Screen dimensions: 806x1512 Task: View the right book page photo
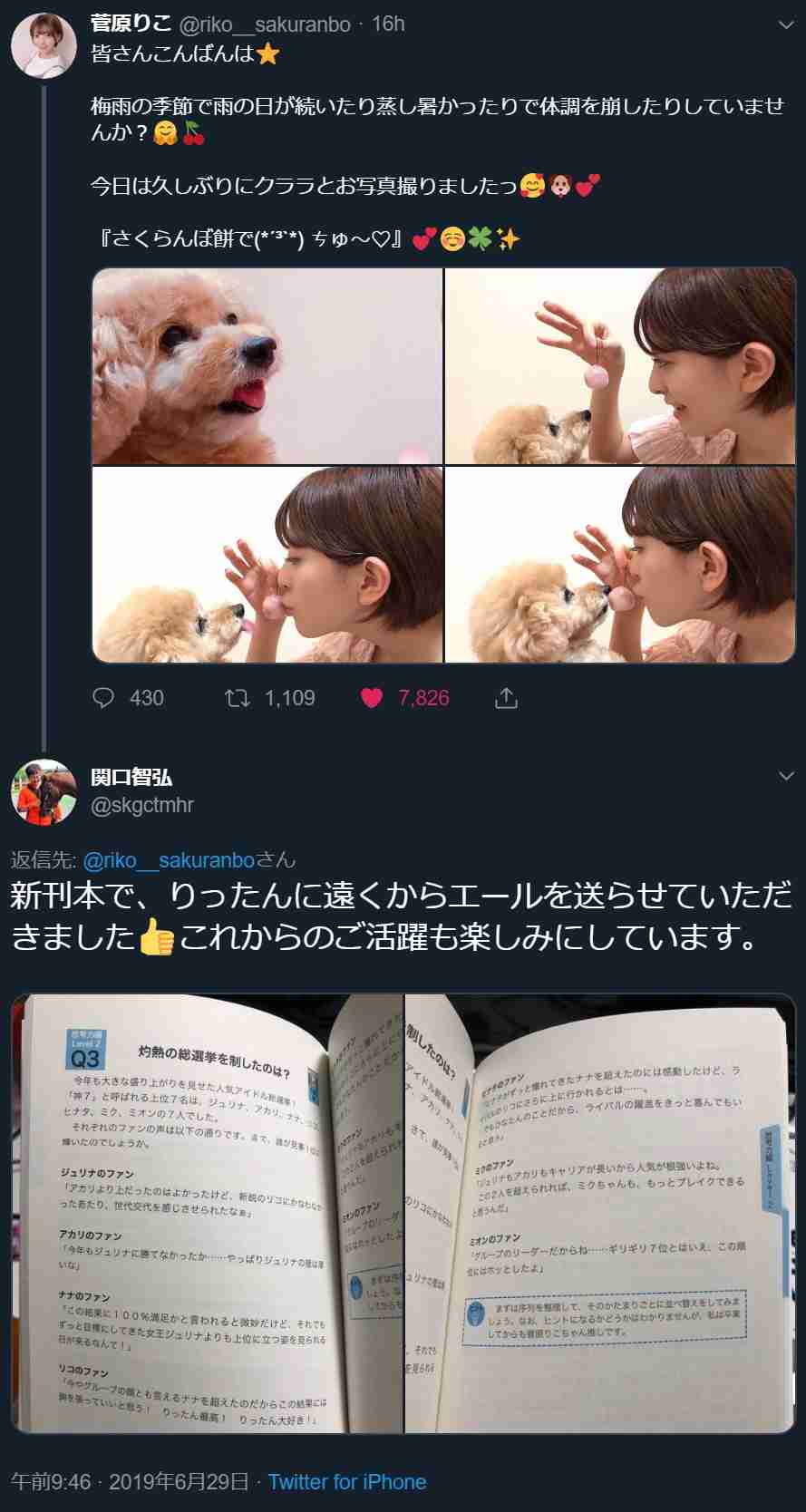(600, 1214)
